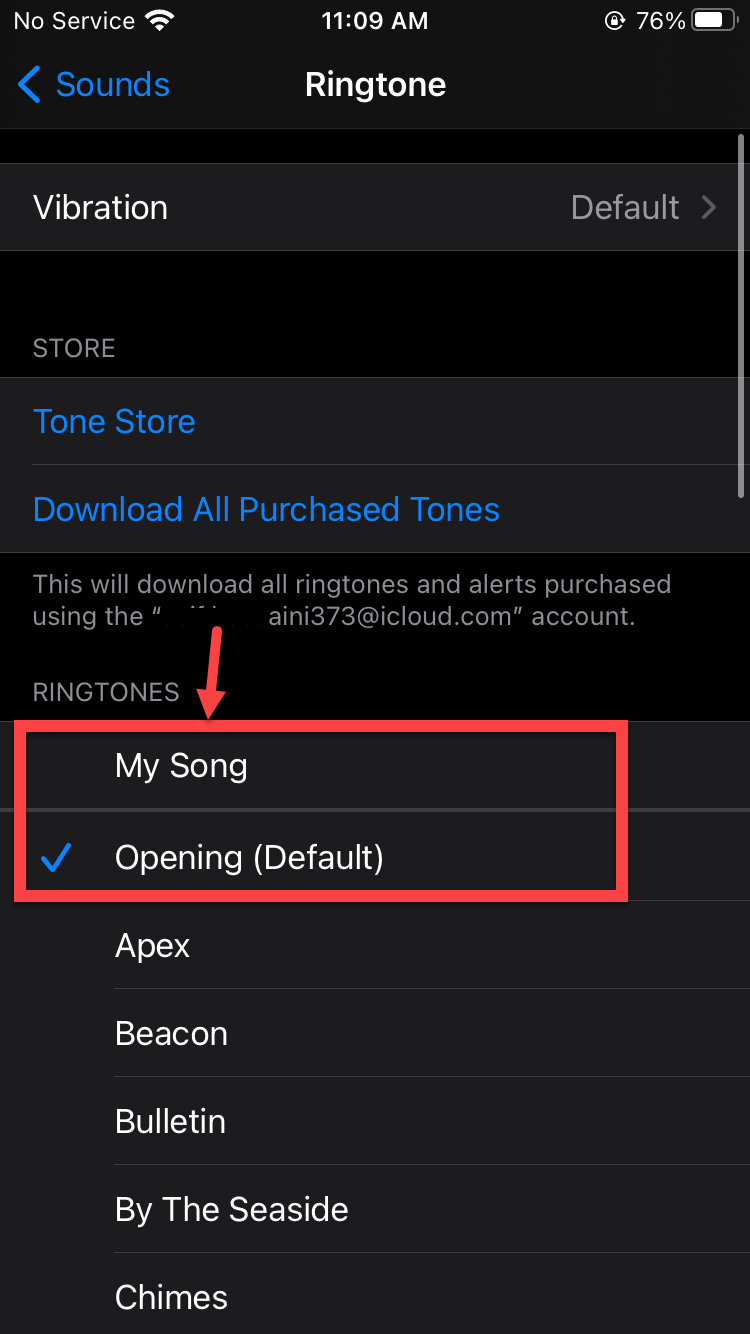Open the Tone Store
Viewport: 750px width, 1334px height.
click(x=115, y=422)
